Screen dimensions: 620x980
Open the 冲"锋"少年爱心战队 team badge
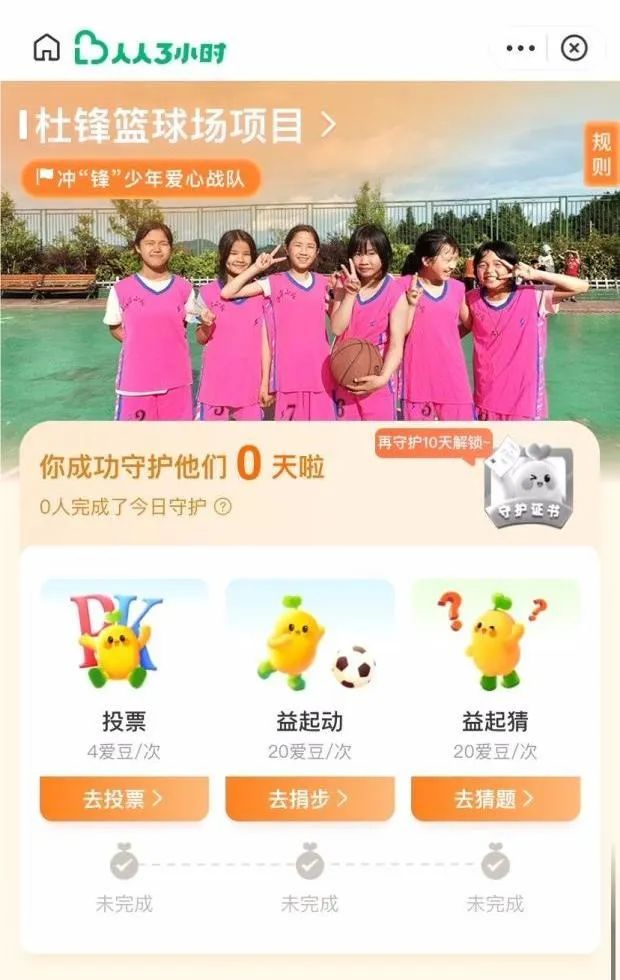click(x=141, y=179)
